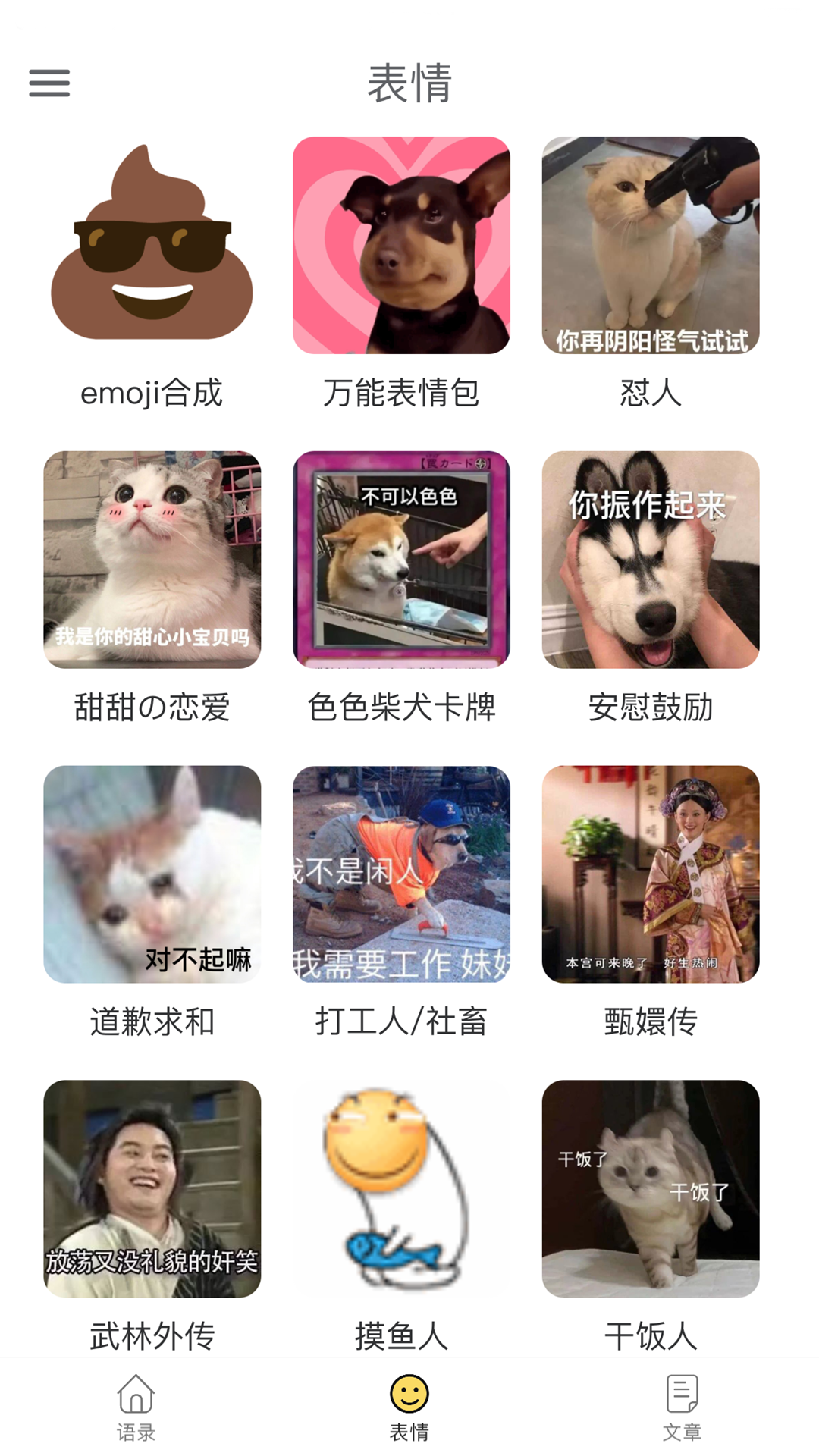Open the 甜甜の恋爱 category
Viewport: 819px width, 1456px height.
(152, 561)
